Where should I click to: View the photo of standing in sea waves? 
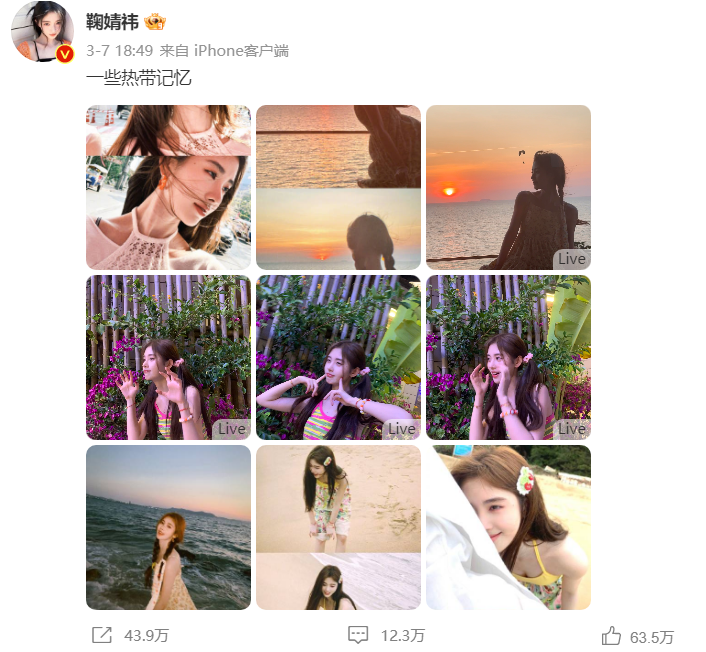point(168,527)
